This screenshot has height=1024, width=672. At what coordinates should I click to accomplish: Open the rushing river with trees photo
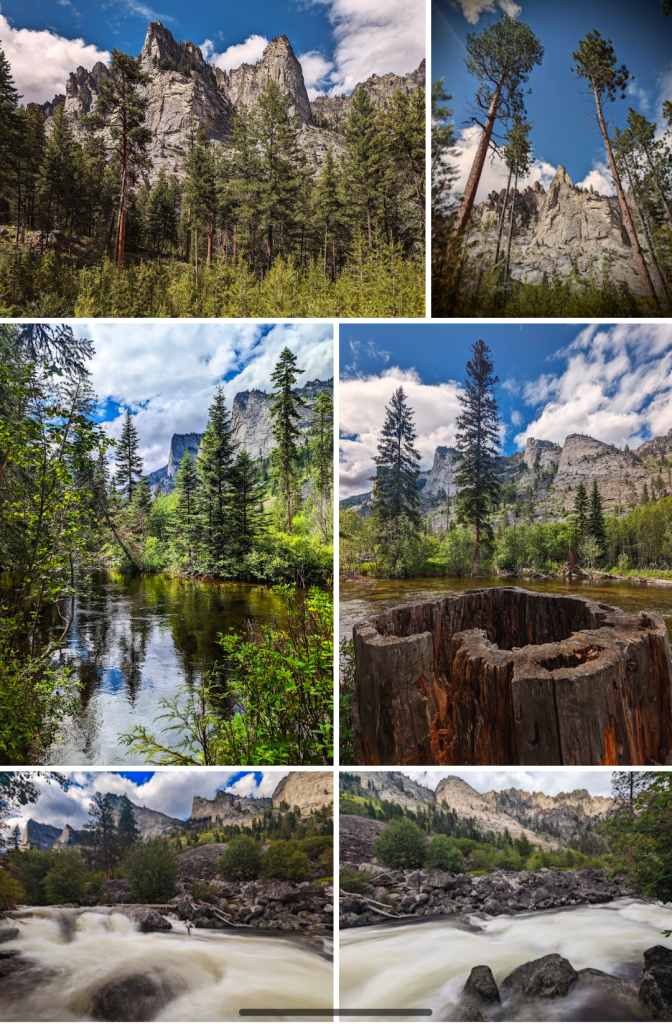pos(166,892)
